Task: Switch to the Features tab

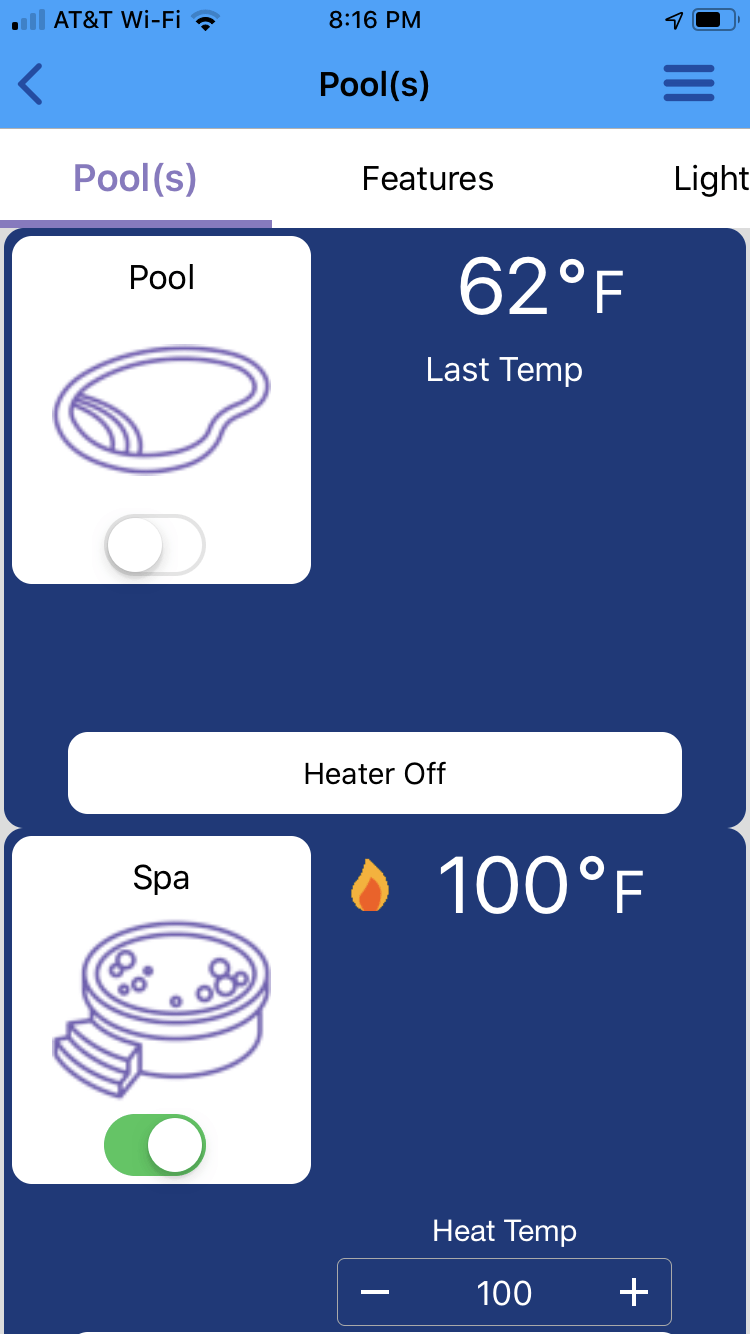Action: tap(427, 179)
